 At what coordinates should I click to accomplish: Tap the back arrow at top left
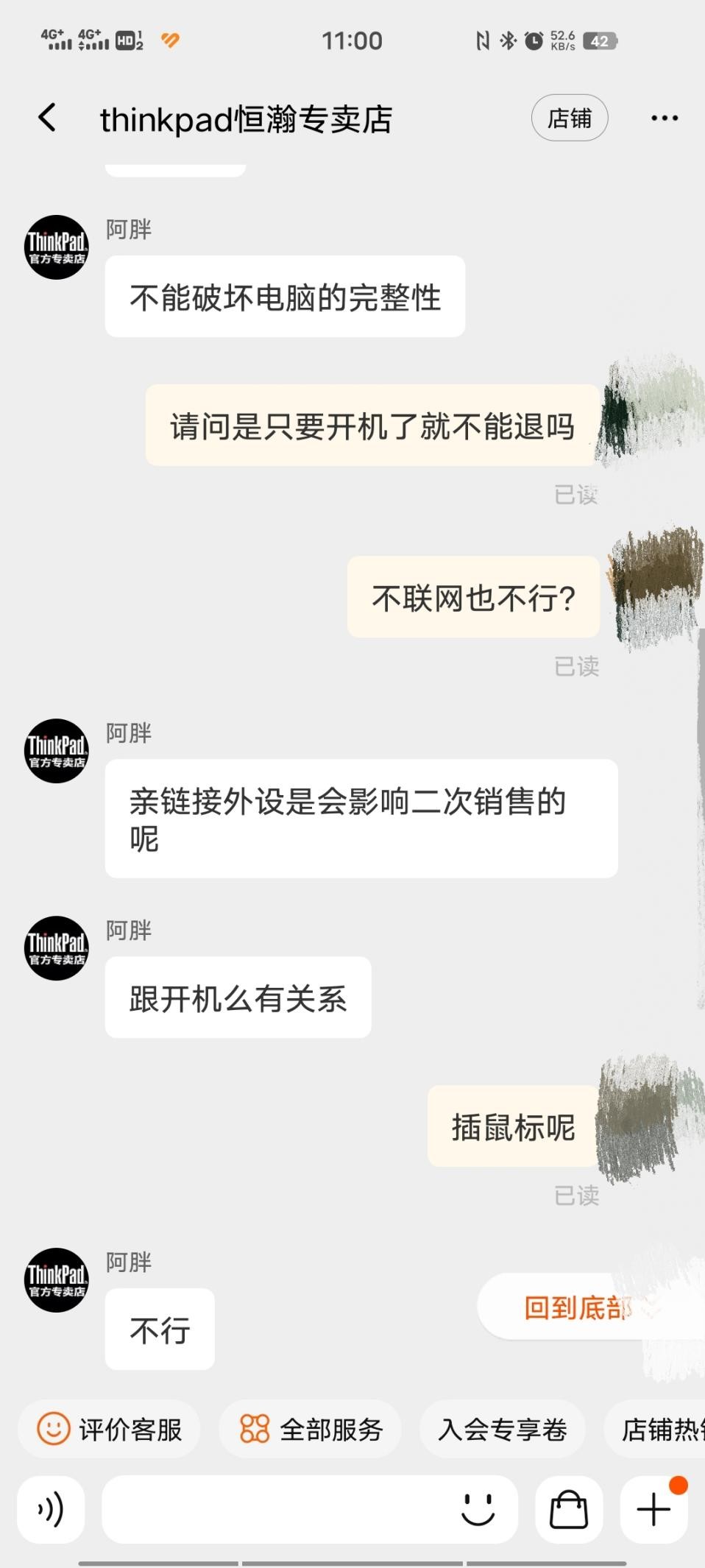[47, 118]
